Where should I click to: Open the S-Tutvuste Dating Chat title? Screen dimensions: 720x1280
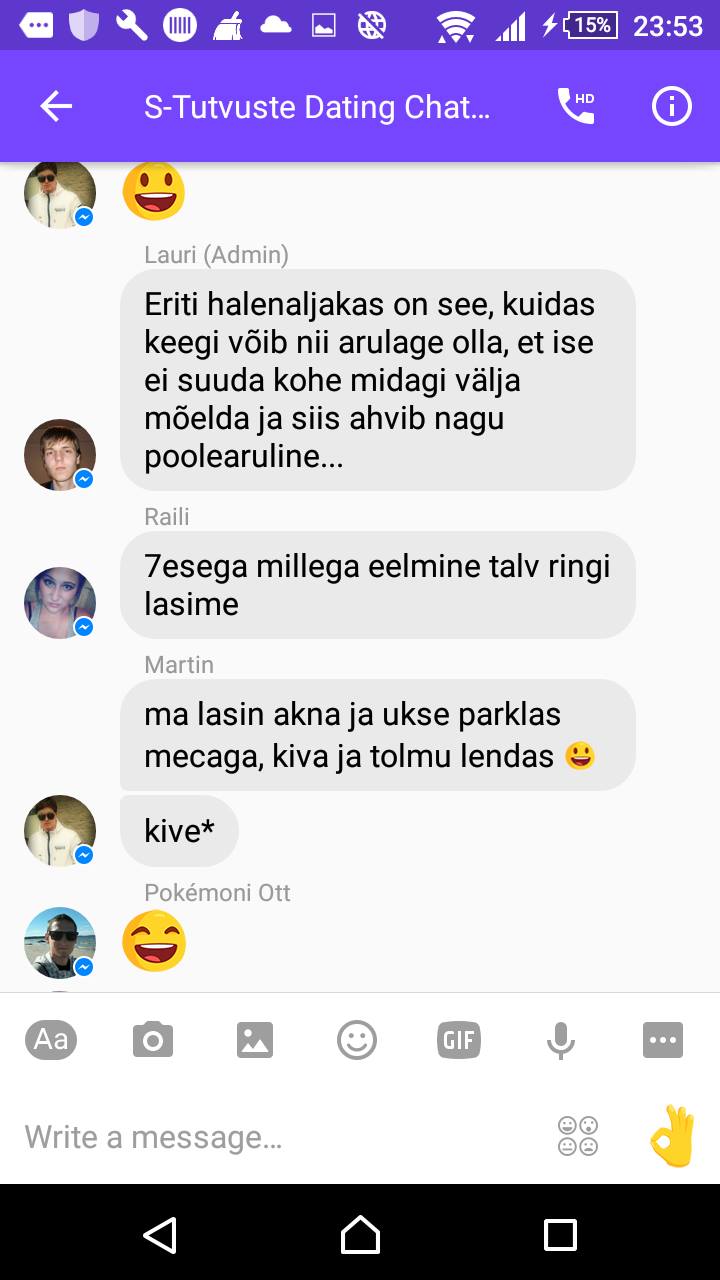[x=317, y=107]
